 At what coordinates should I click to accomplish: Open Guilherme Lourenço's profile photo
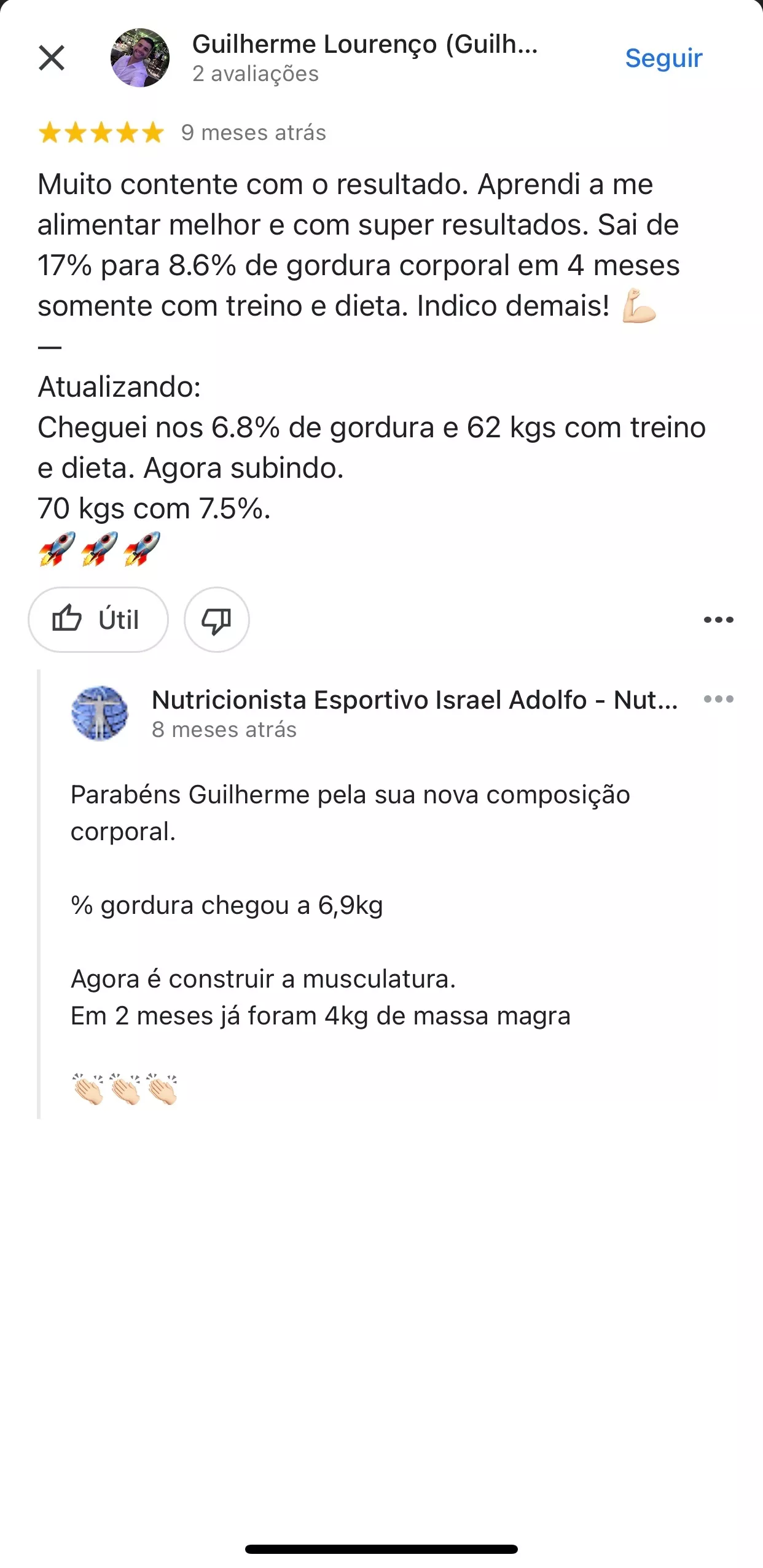[x=140, y=58]
